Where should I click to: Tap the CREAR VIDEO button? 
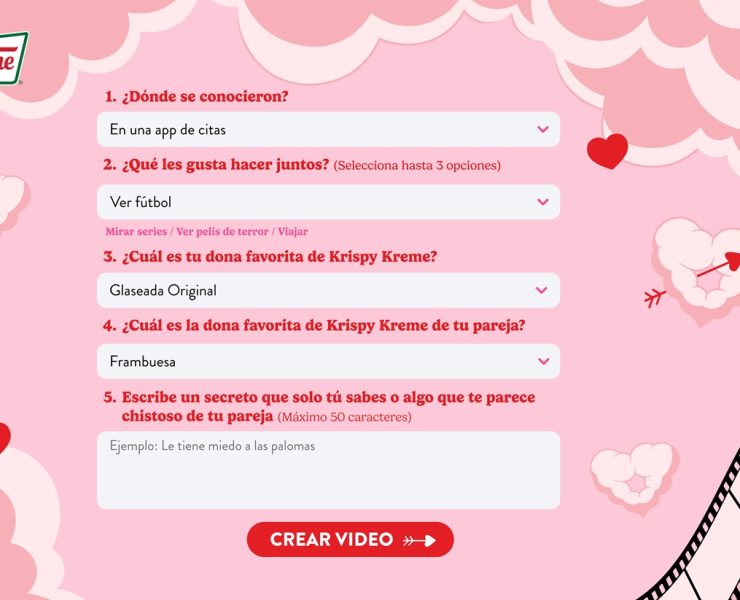point(350,539)
